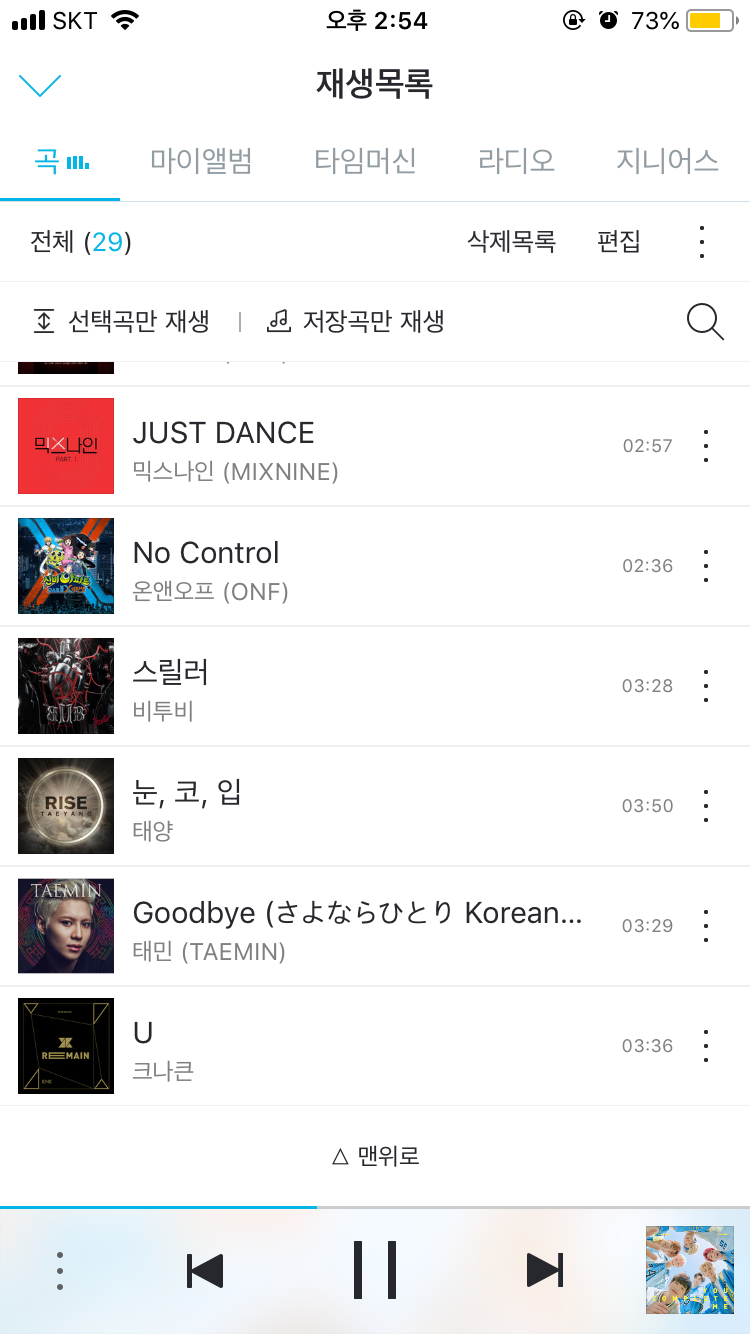Open options for TAEMIN's Goodbye track
The image size is (750, 1334).
705,926
